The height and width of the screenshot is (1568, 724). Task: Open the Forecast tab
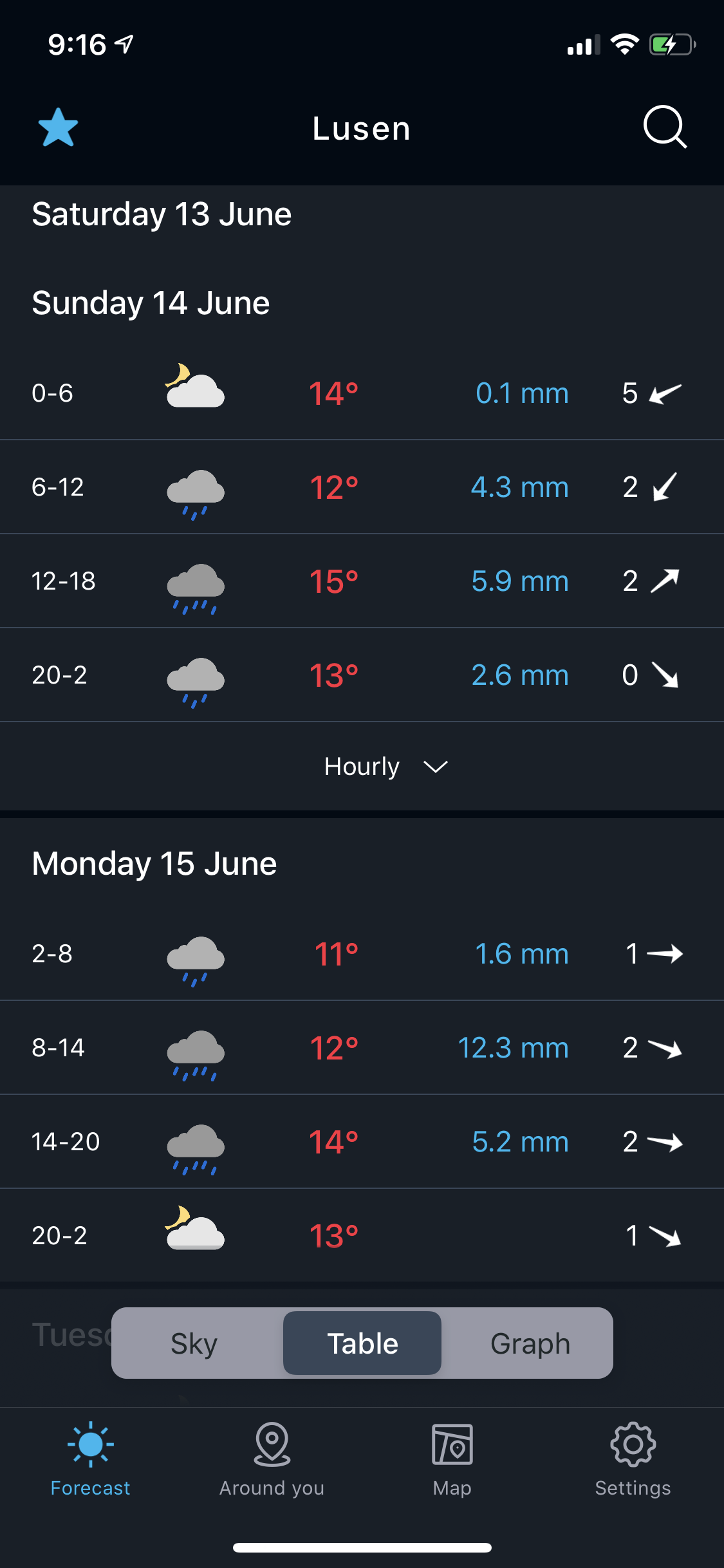click(91, 1460)
